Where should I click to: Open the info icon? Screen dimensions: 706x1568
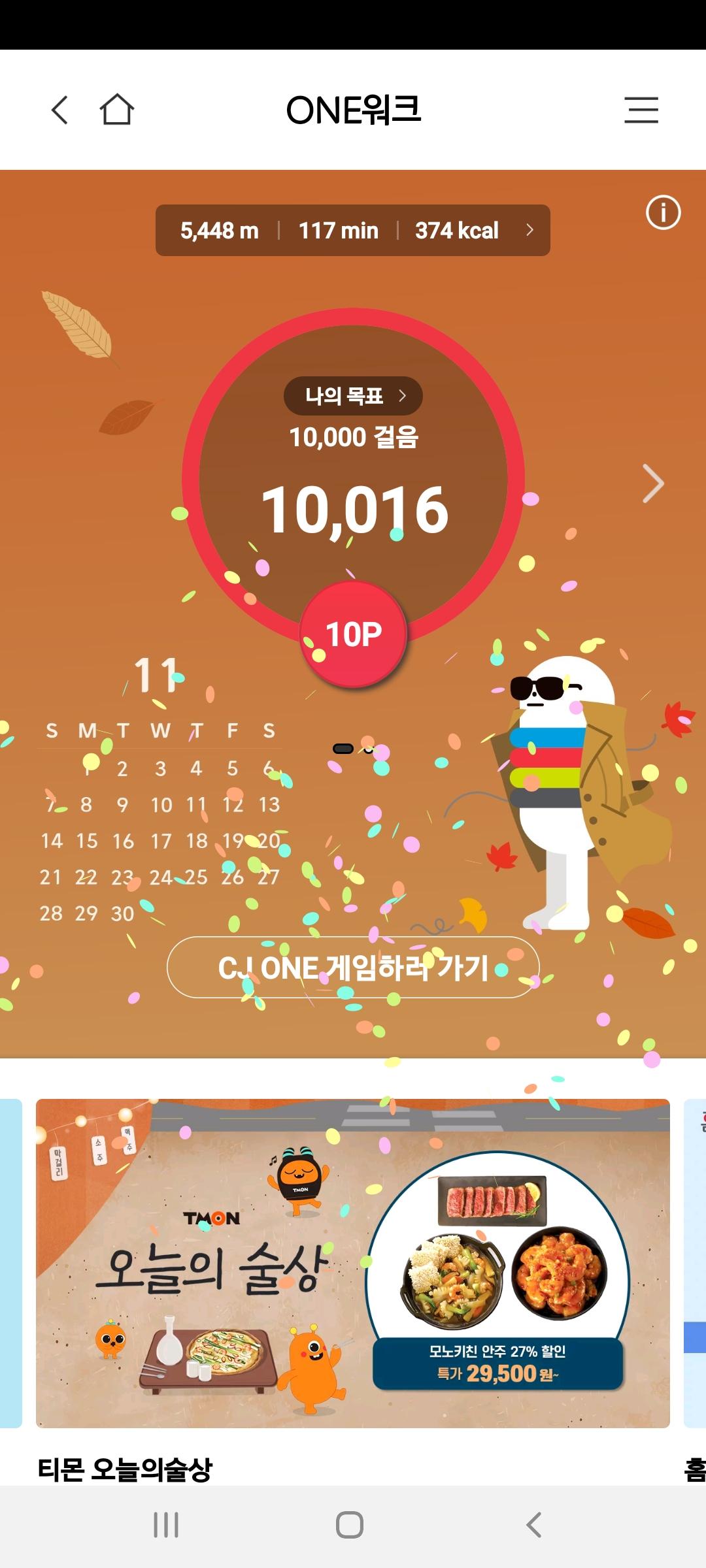[x=663, y=213]
